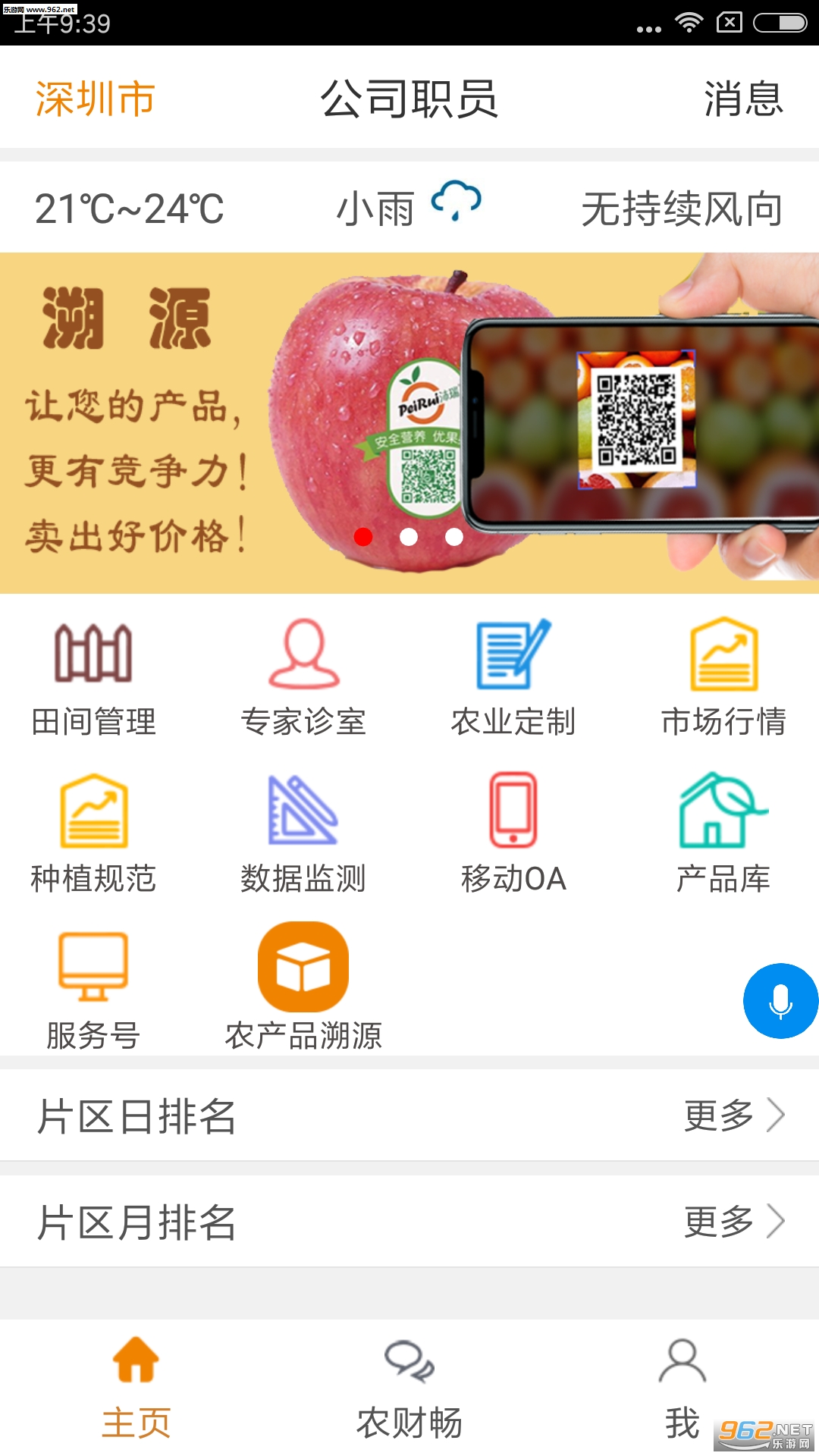View more of 片区日排名
Image resolution: width=819 pixels, height=1456 pixels.
pyautogui.click(x=733, y=1116)
